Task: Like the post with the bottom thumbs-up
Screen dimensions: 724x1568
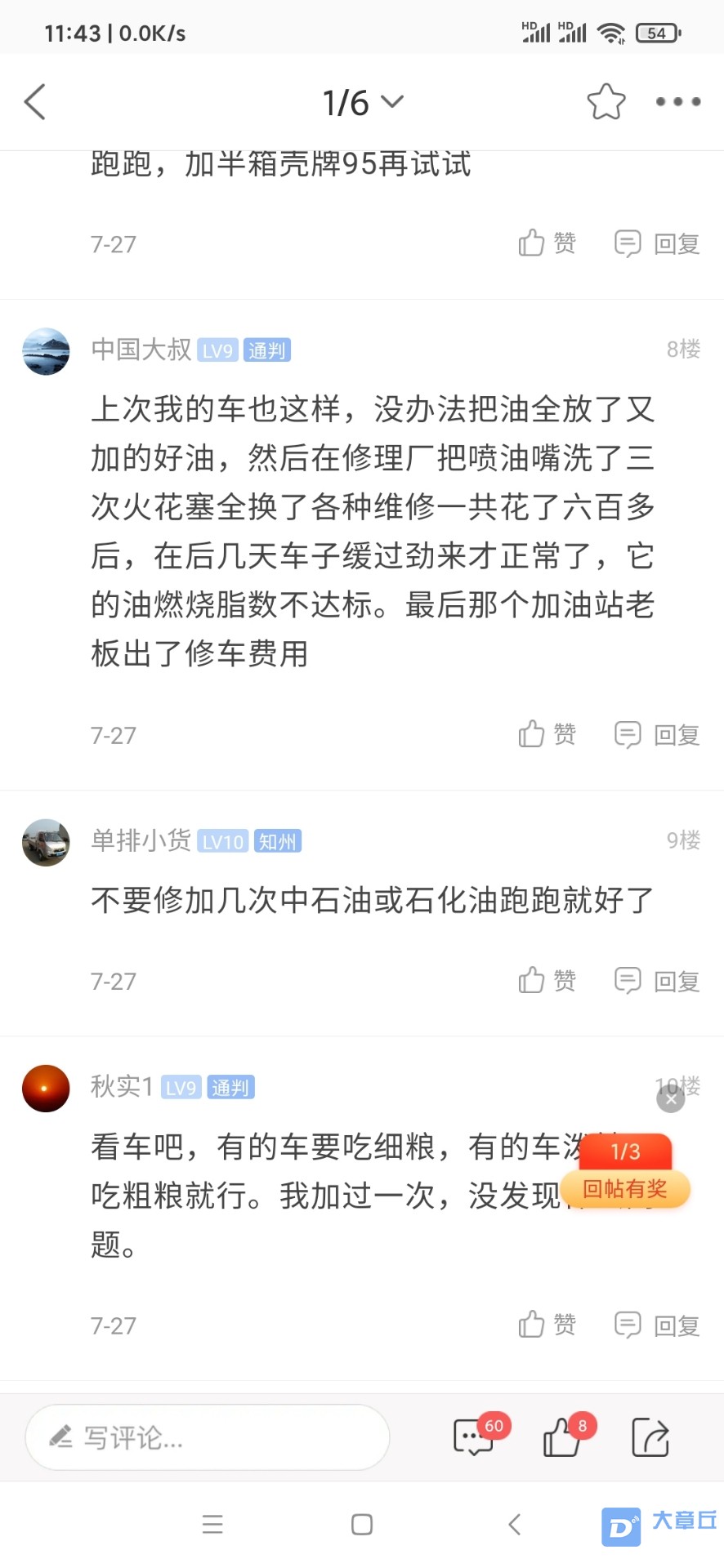Action: pos(563,1437)
